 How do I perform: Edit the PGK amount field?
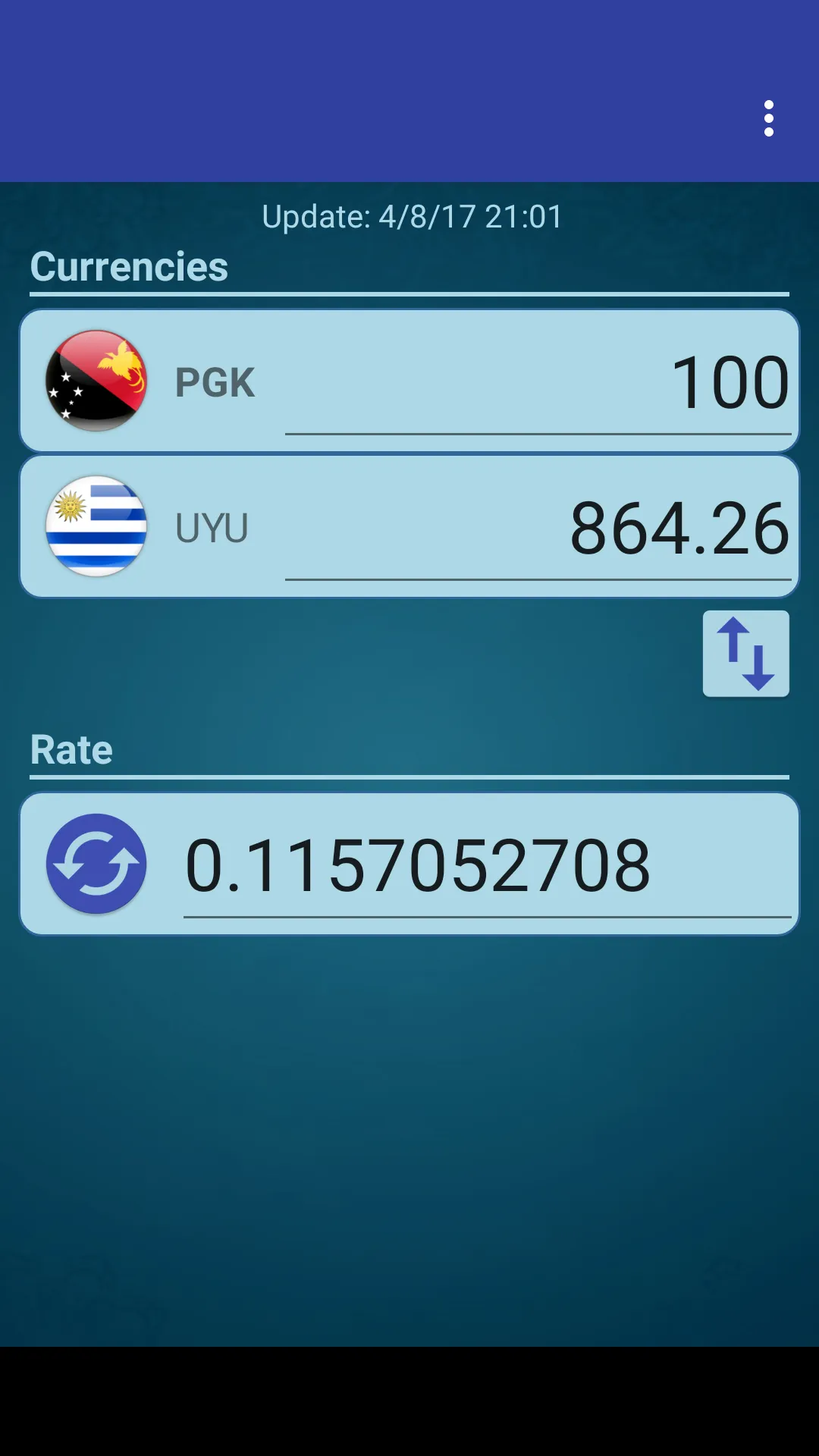point(538,383)
